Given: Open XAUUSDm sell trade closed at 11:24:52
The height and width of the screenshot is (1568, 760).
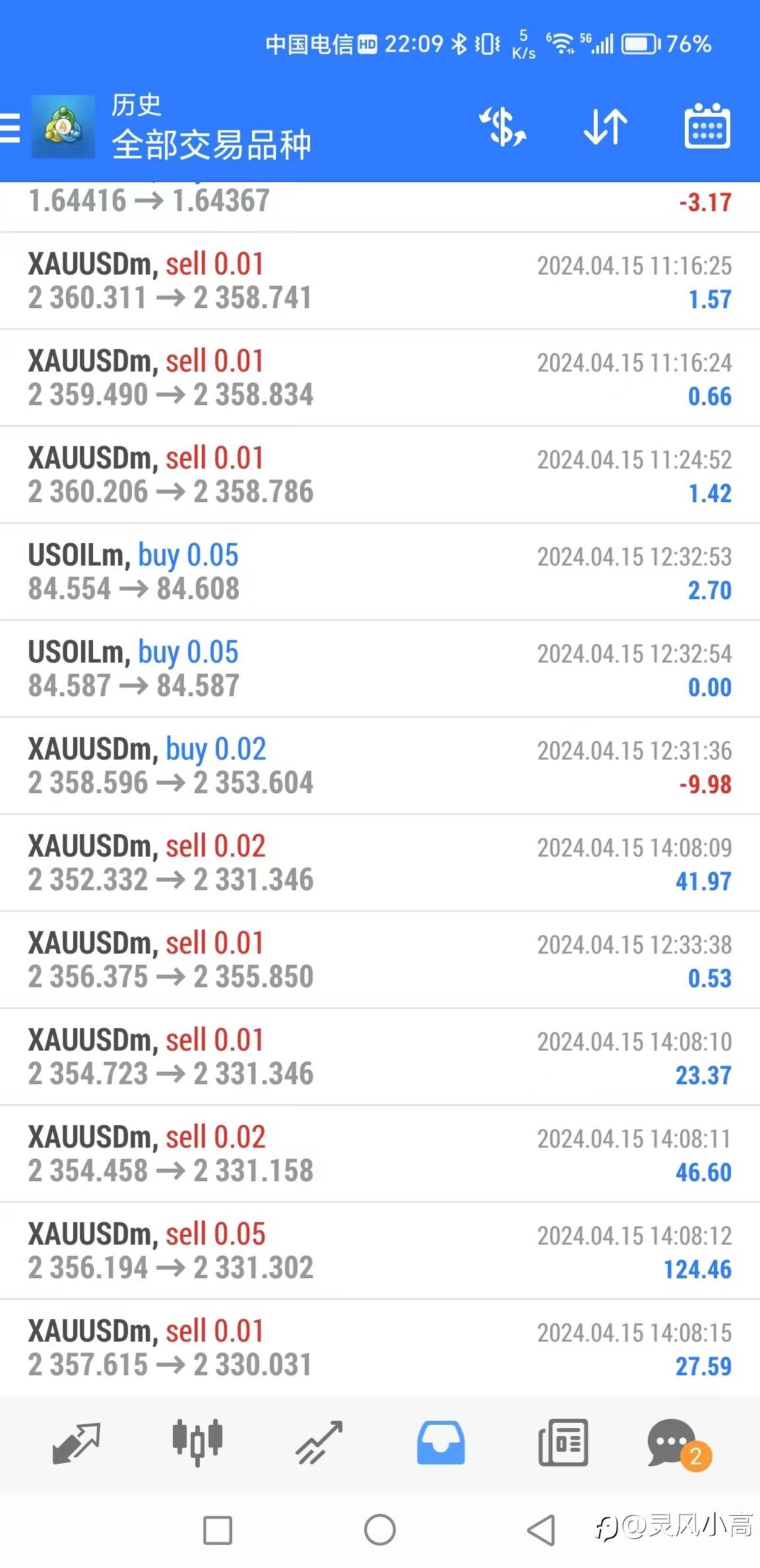Looking at the screenshot, I should (380, 475).
